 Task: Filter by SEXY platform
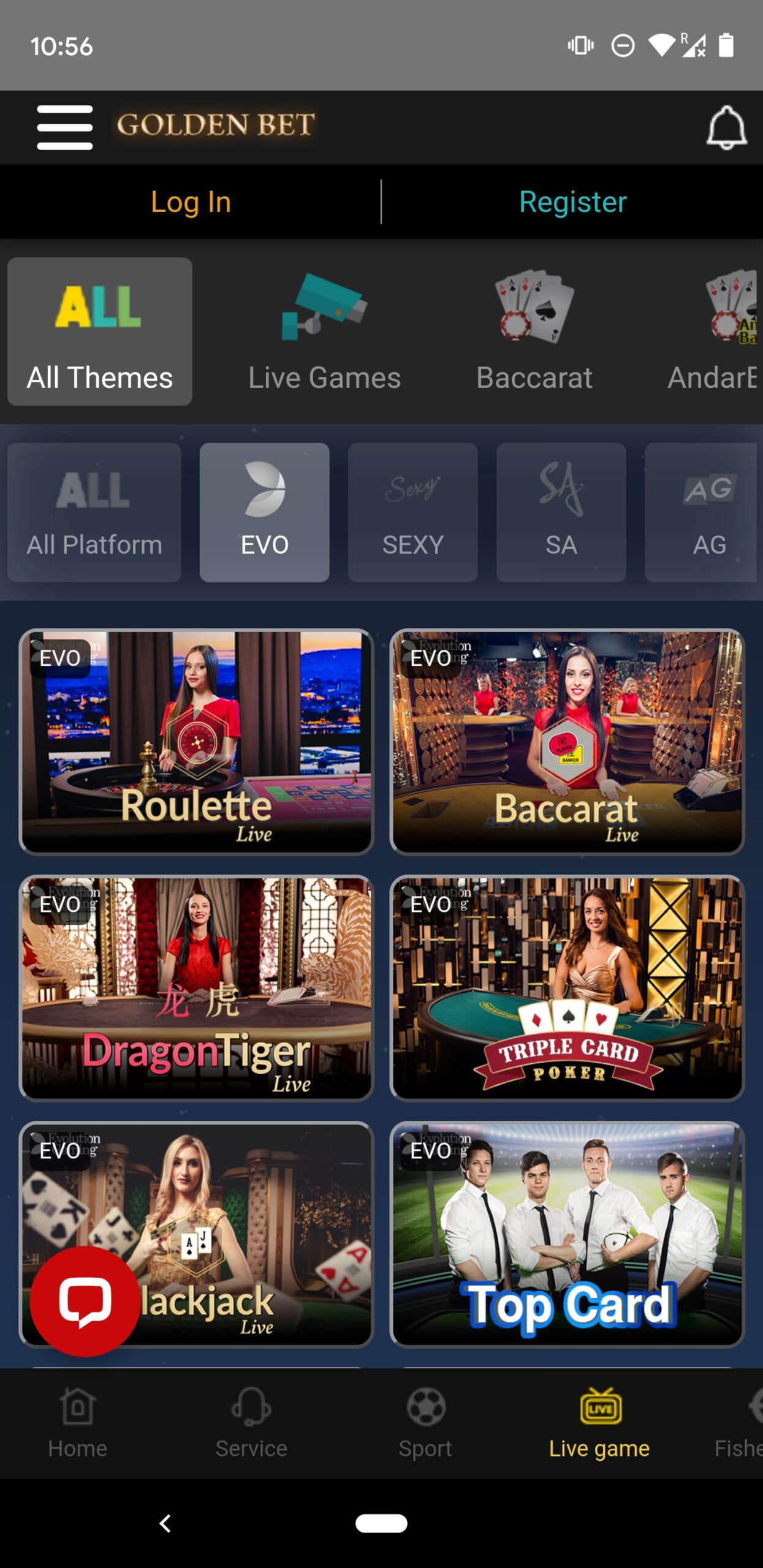coord(412,513)
